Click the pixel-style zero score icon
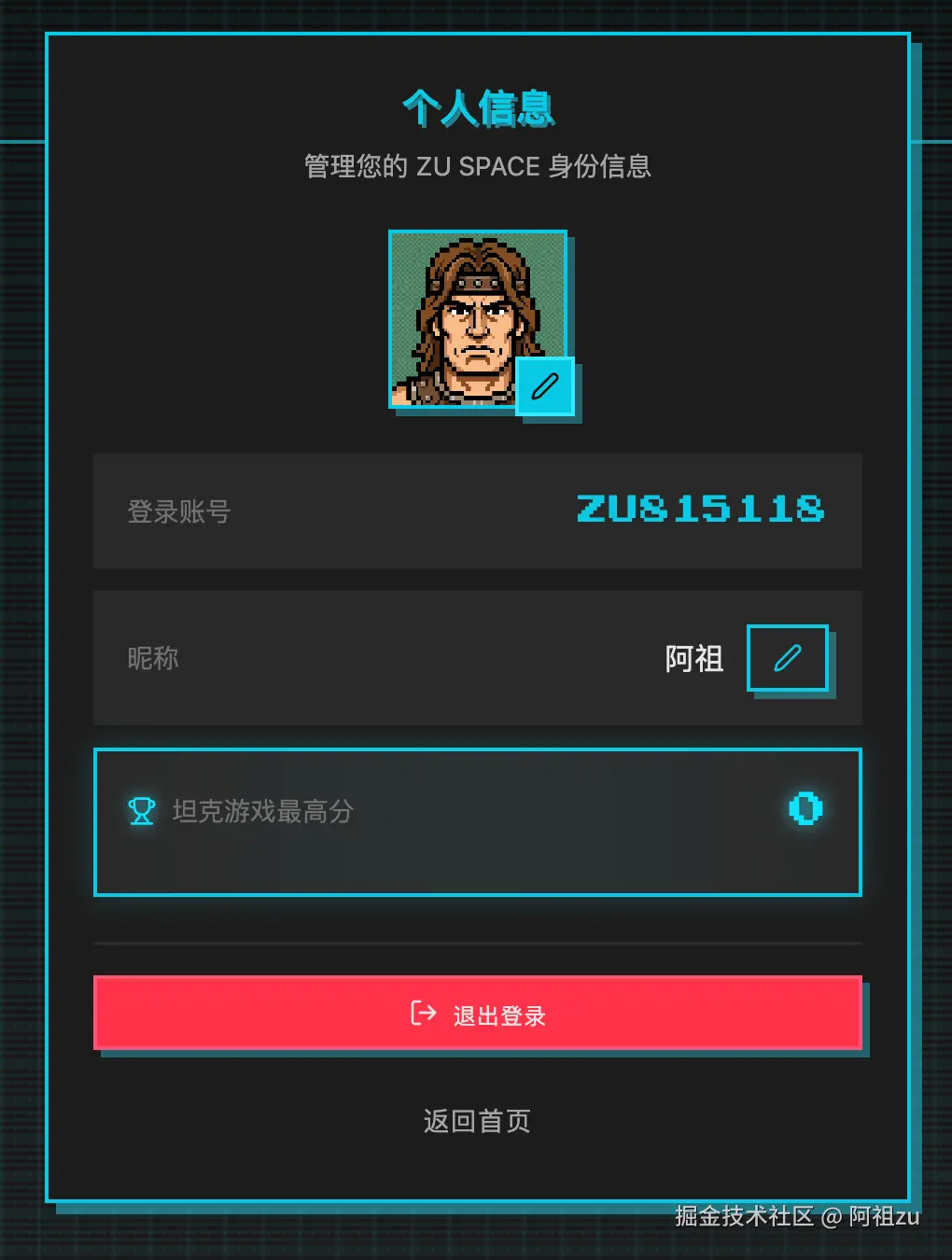 click(805, 809)
